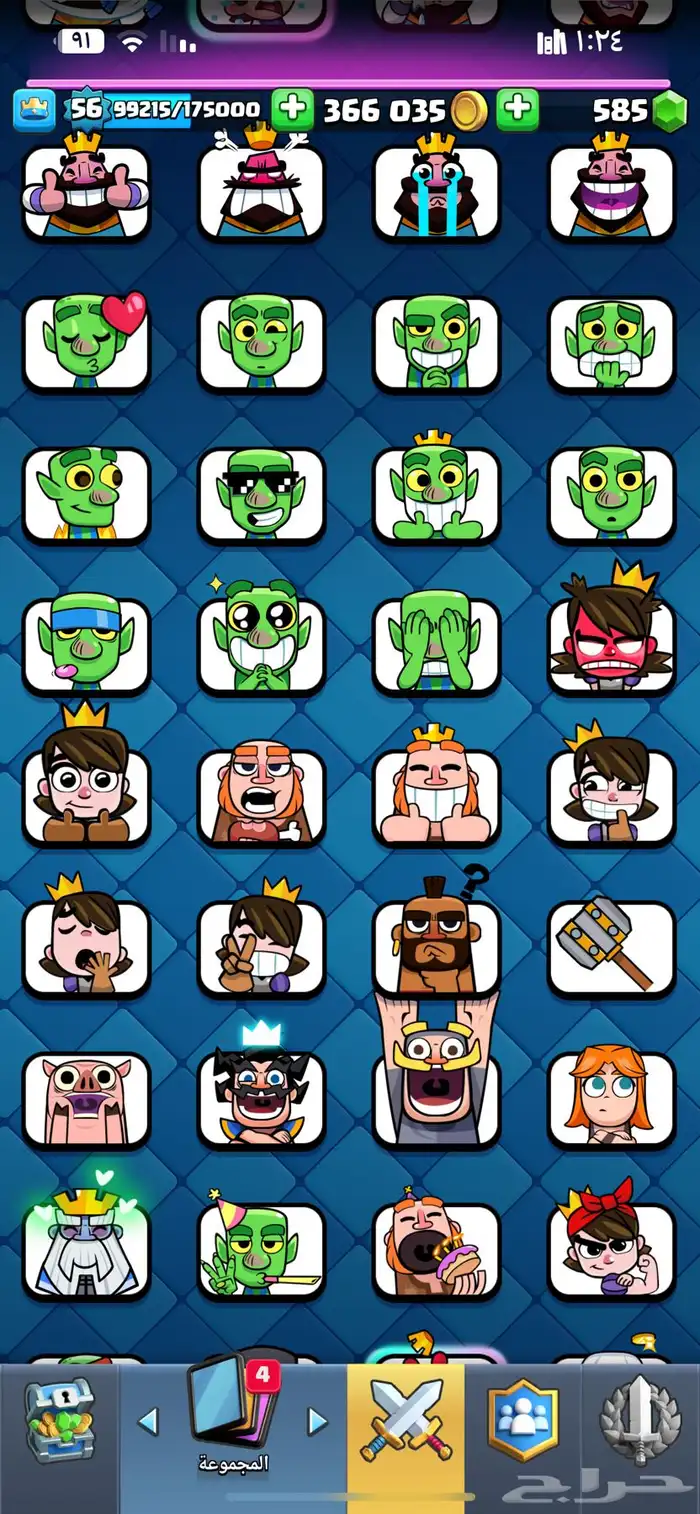
Task: Select the party hat goblin emote
Action: (261, 1245)
